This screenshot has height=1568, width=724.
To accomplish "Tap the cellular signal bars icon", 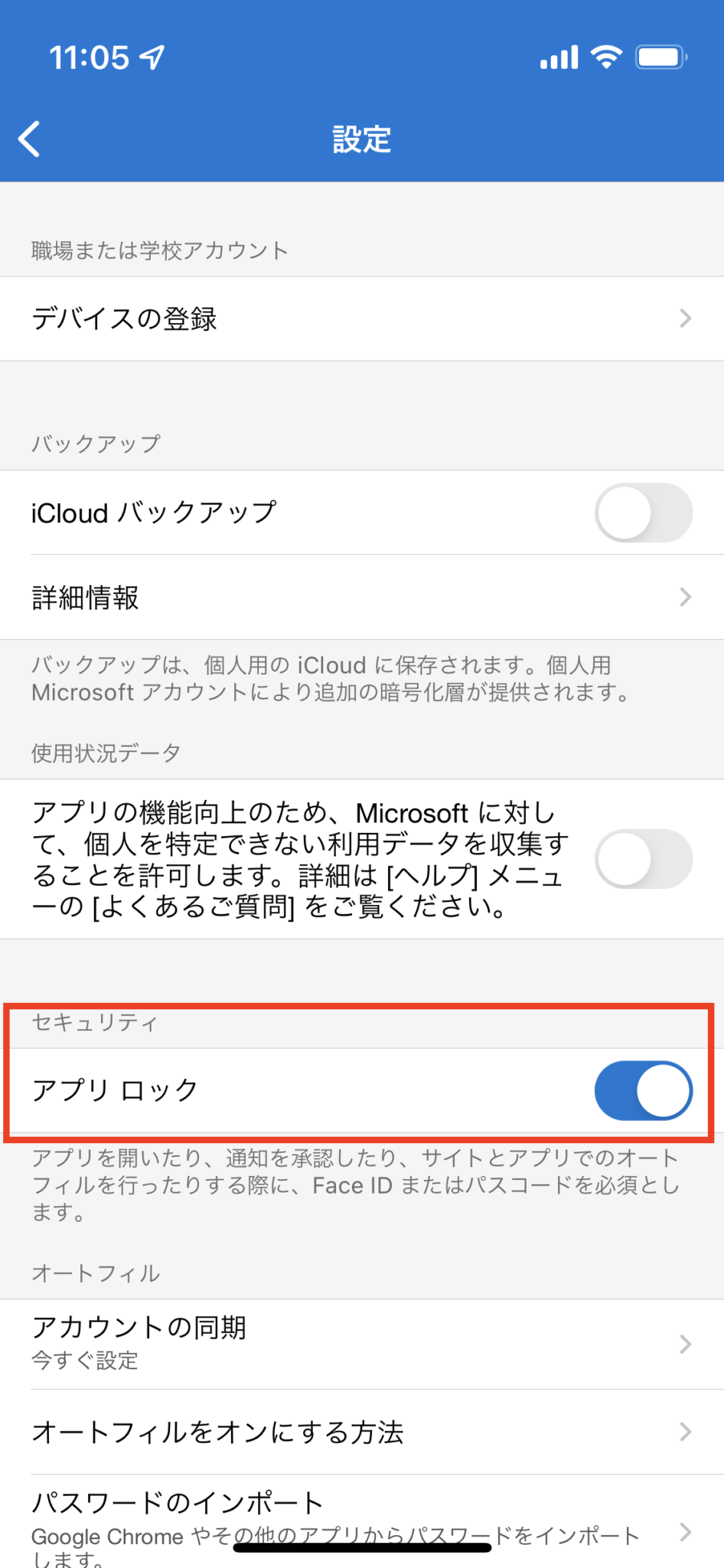I will pos(558,57).
